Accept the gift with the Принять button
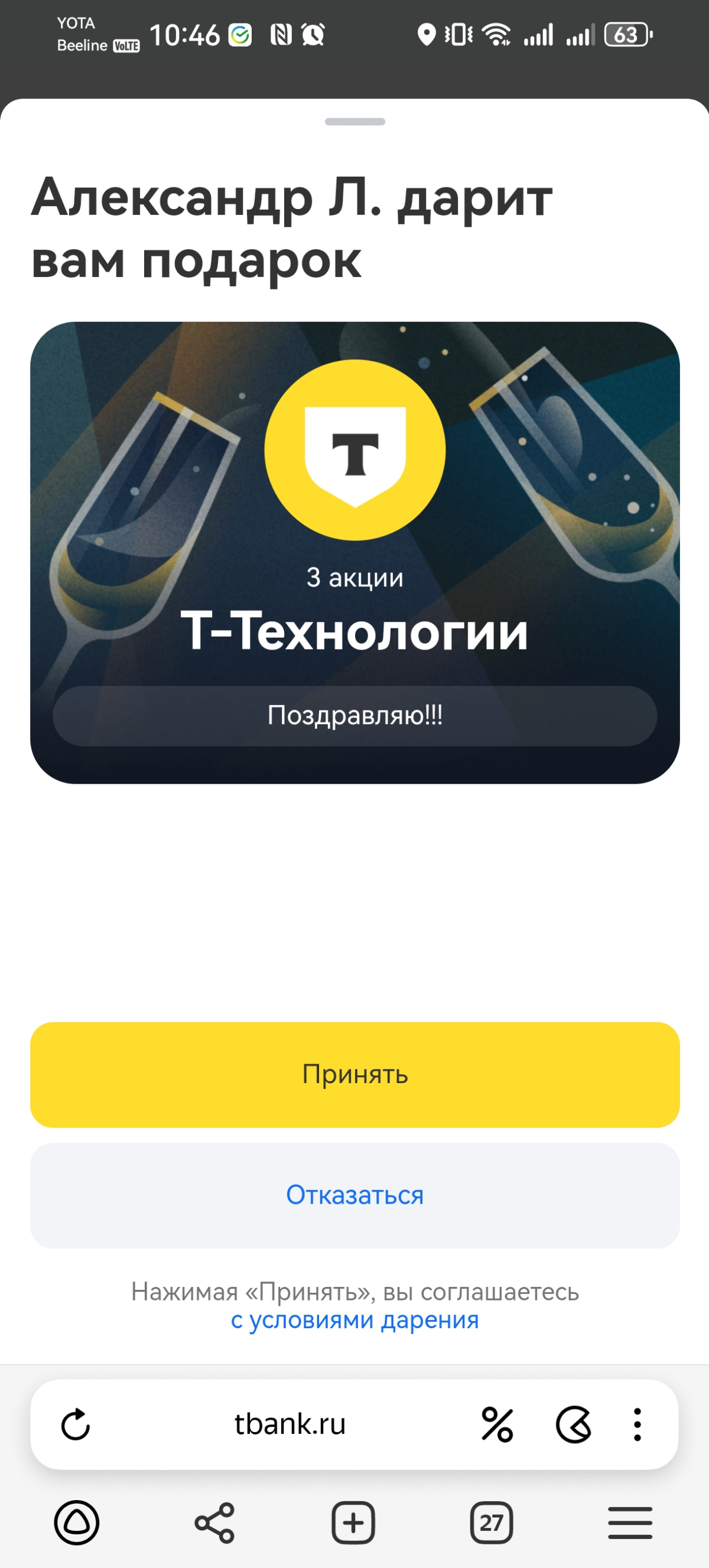The width and height of the screenshot is (709, 1568). point(354,1074)
